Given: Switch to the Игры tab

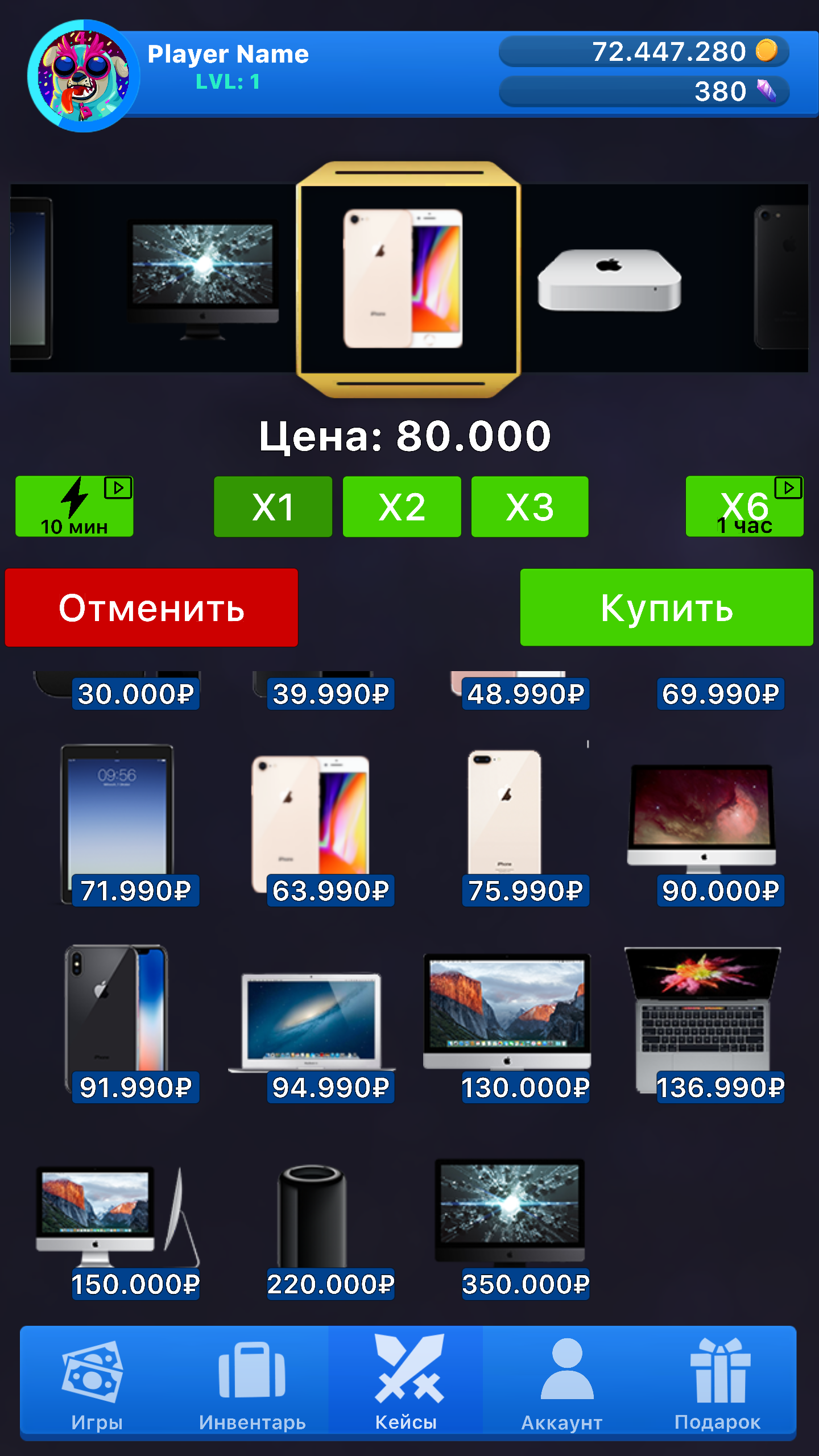Looking at the screenshot, I should click(x=97, y=1383).
